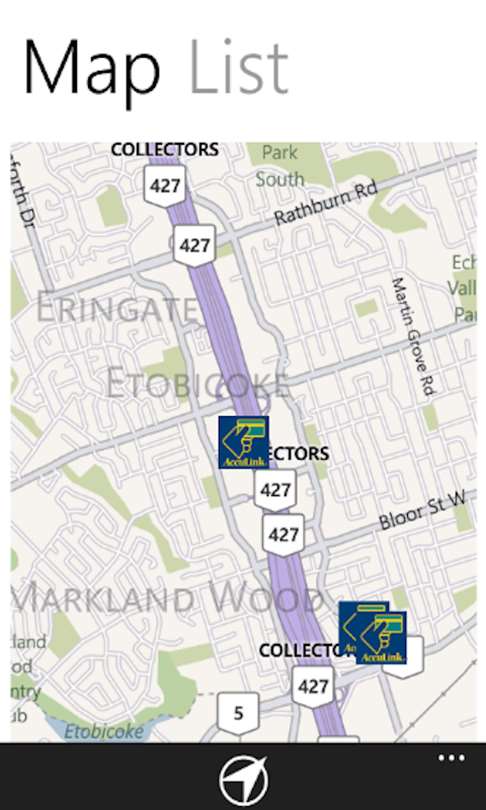This screenshot has width=486, height=810.
Task: Switch to the List view
Action: (239, 69)
